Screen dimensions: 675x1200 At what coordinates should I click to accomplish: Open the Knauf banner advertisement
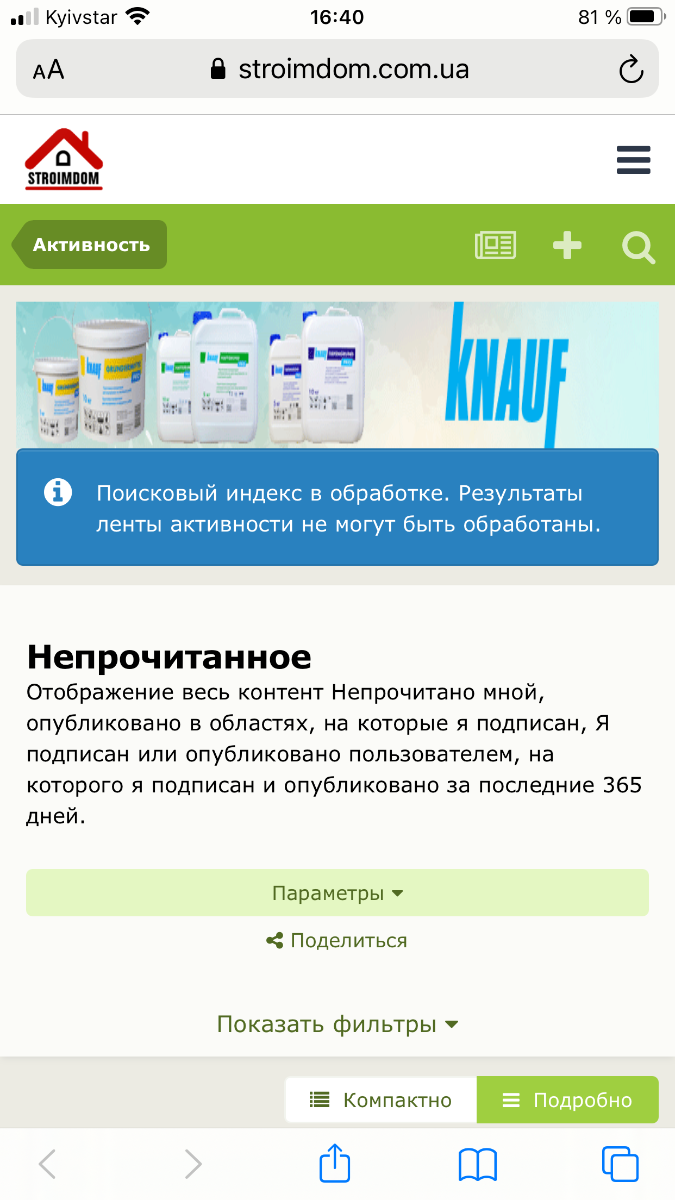pyautogui.click(x=337, y=375)
